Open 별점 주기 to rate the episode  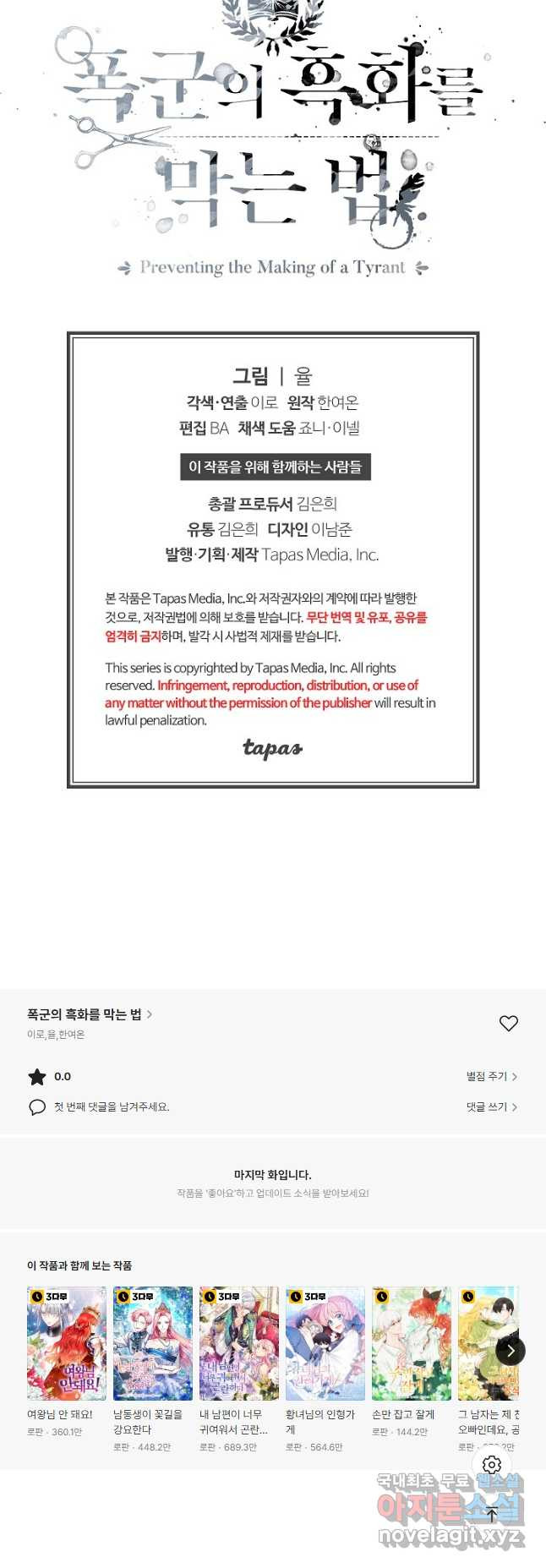click(x=491, y=1076)
